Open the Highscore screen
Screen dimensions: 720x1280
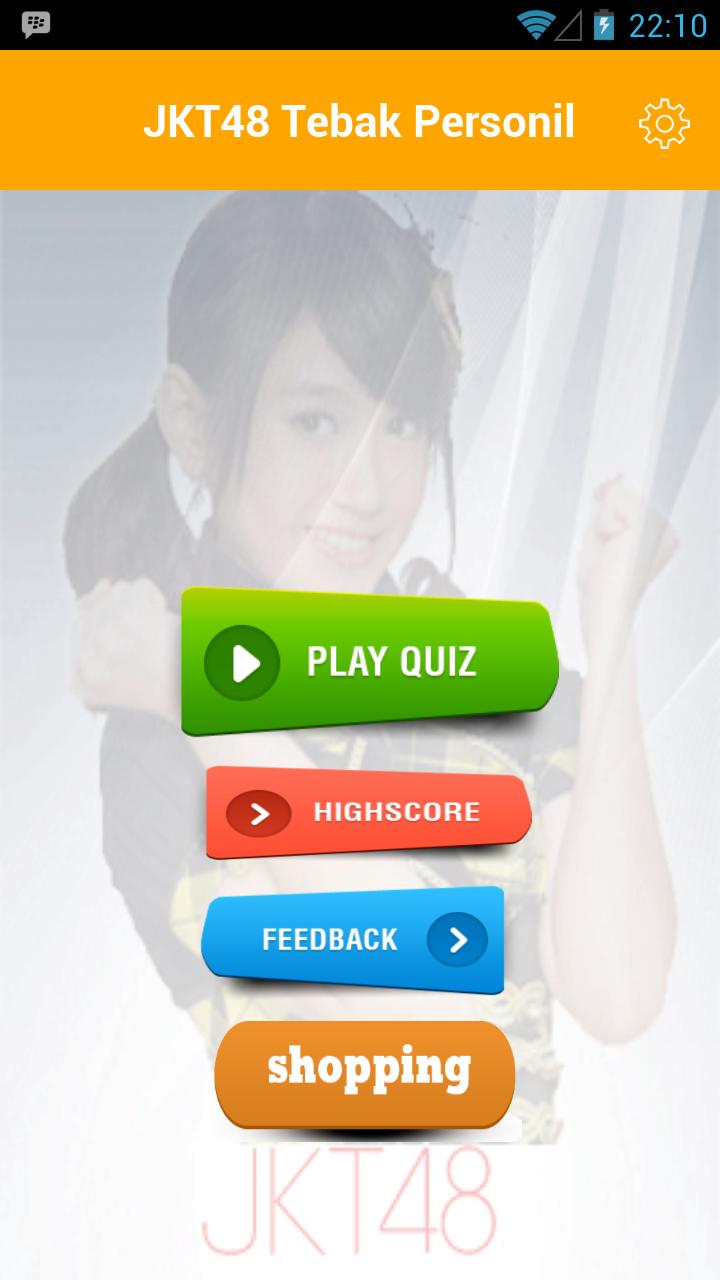pos(368,812)
